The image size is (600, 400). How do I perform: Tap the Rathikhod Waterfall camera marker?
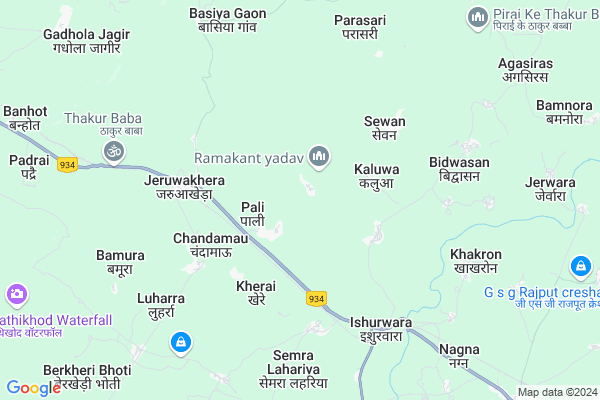pyautogui.click(x=16, y=294)
